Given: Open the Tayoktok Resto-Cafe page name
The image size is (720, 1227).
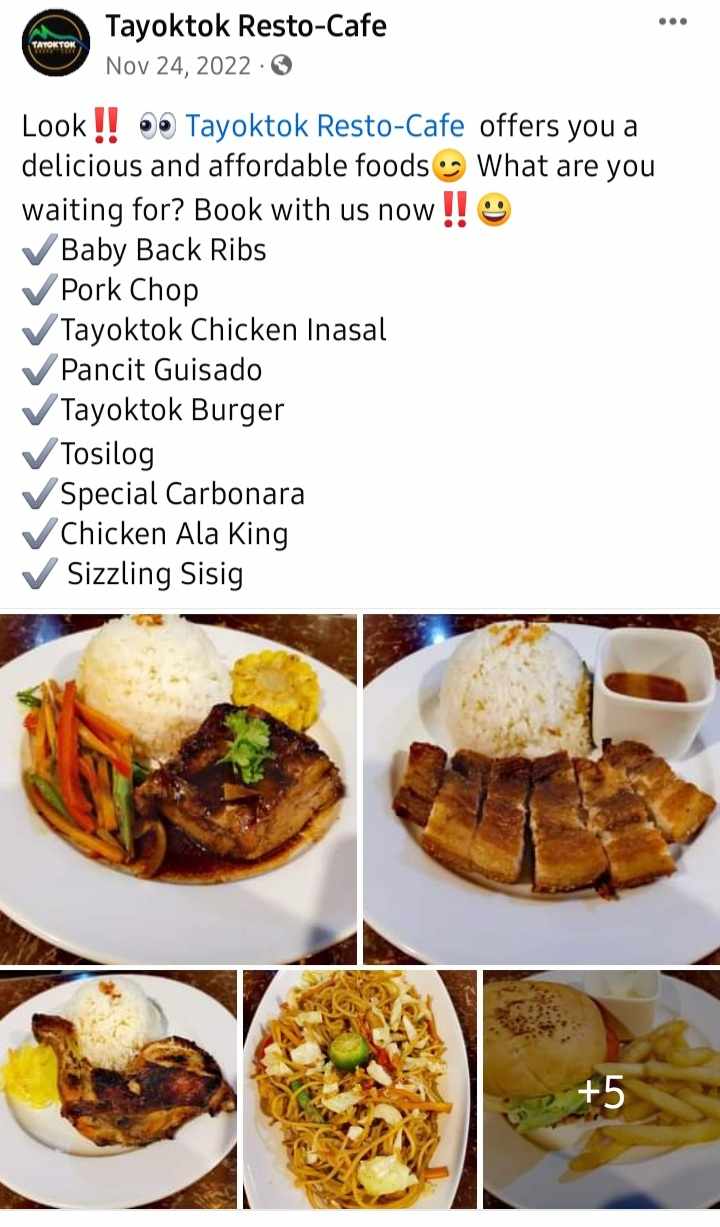Looking at the screenshot, I should click(246, 26).
